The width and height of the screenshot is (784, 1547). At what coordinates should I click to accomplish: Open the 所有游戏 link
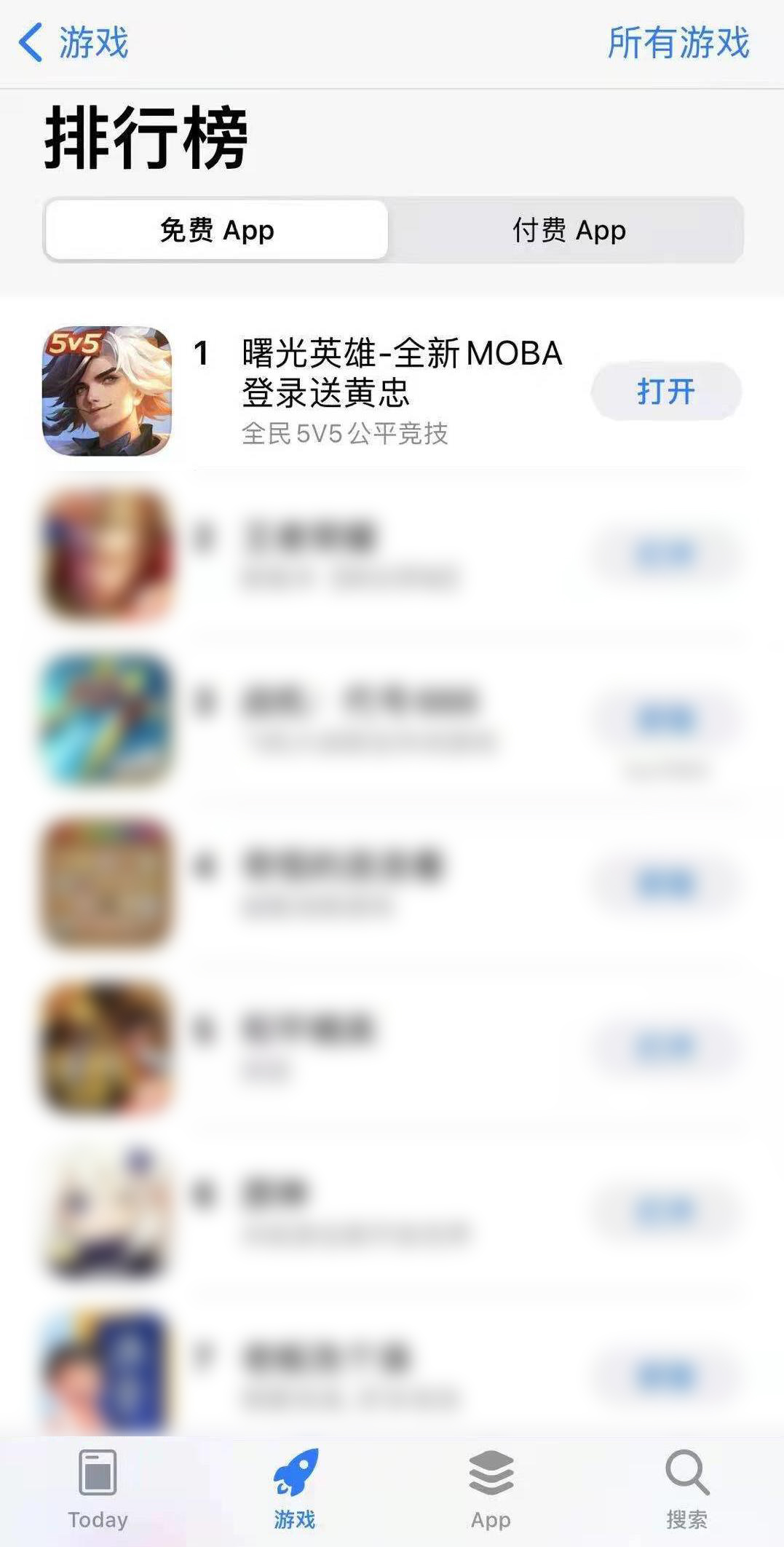678,42
